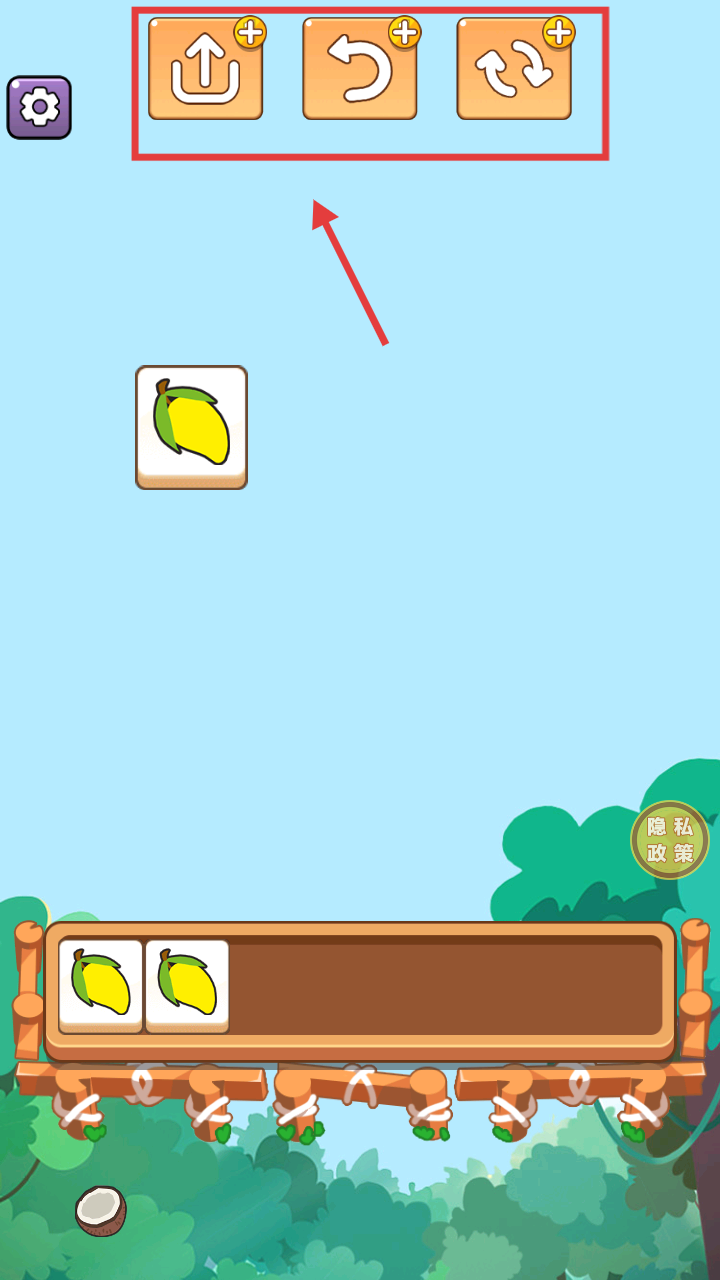Select the mango tile on the board

point(191,427)
